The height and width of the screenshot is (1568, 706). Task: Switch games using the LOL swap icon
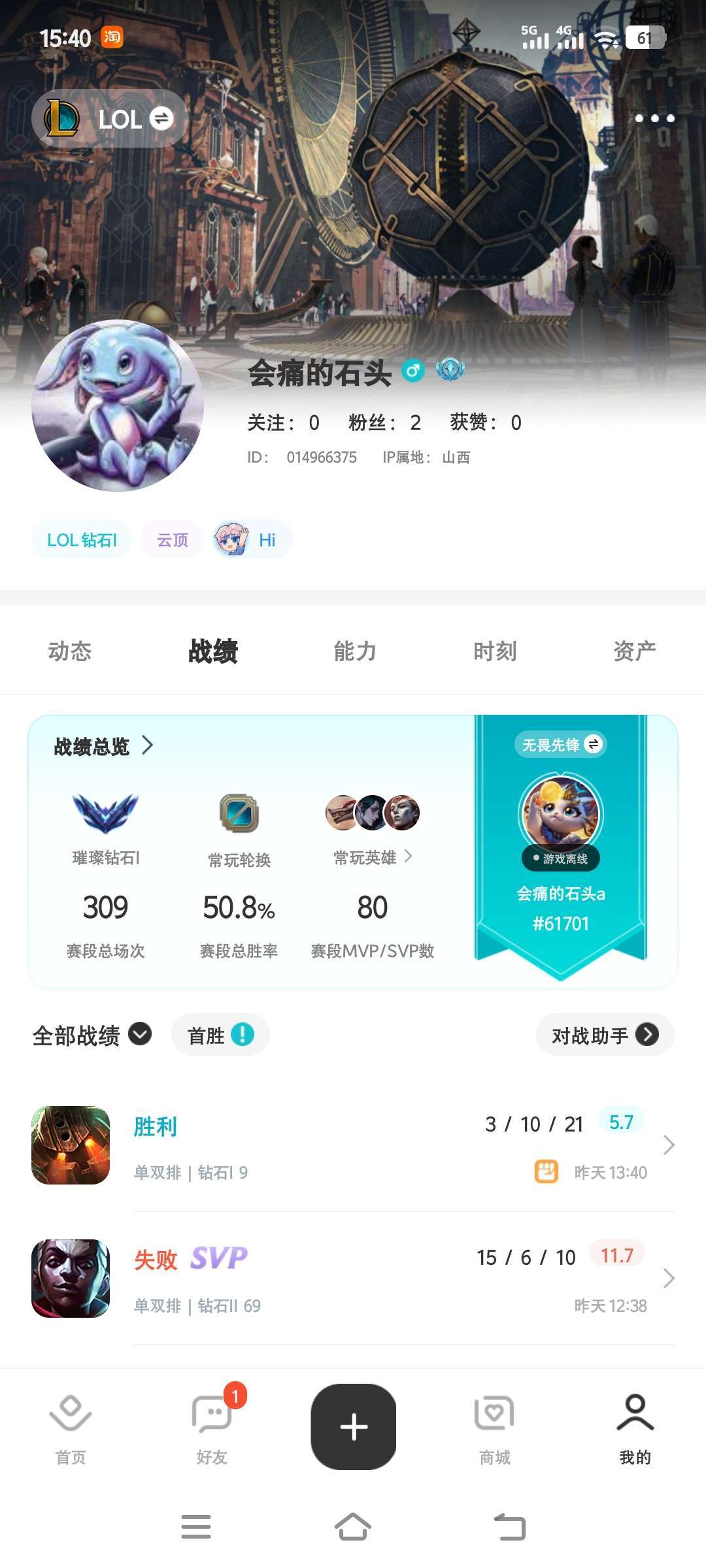(161, 118)
